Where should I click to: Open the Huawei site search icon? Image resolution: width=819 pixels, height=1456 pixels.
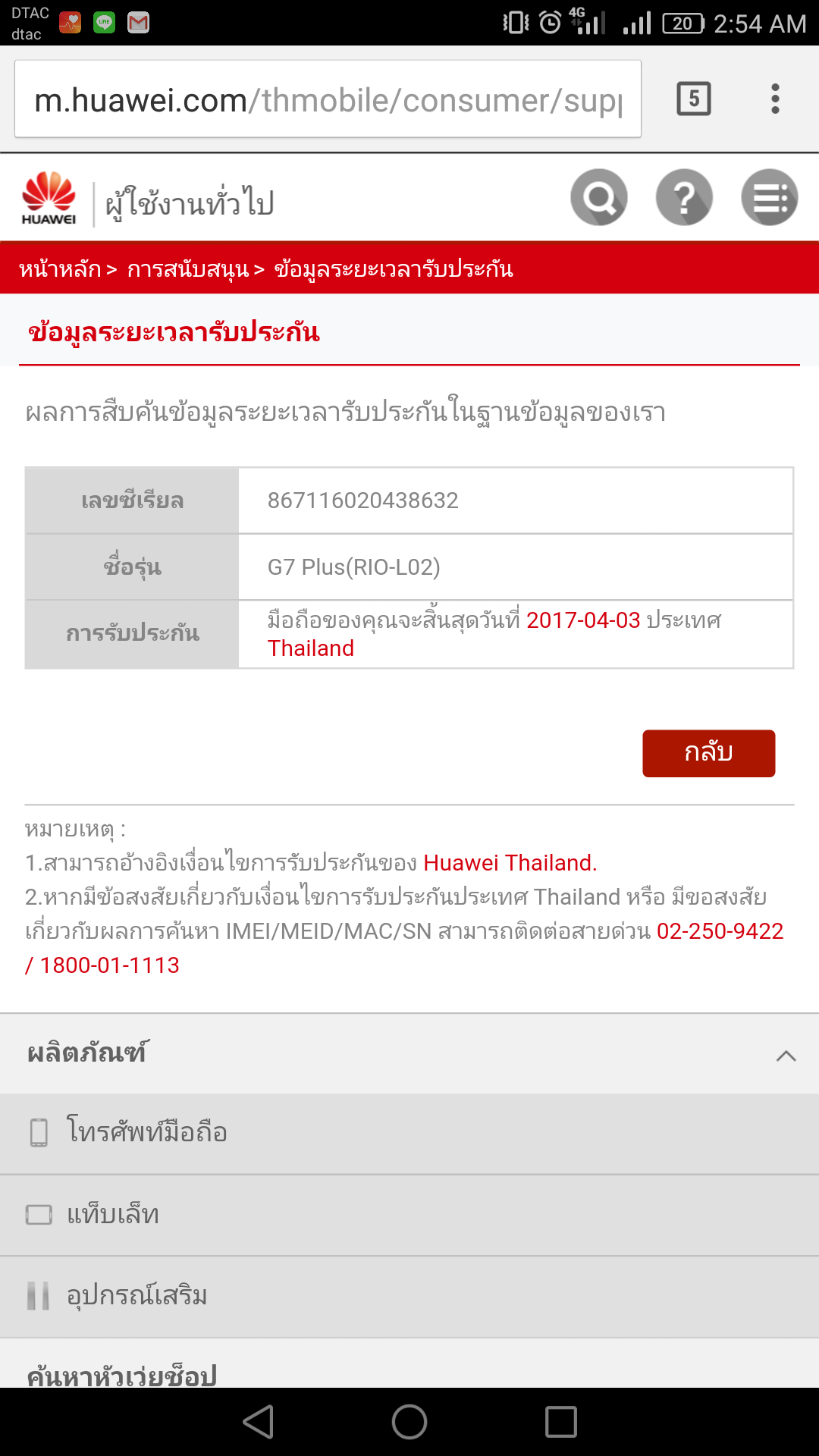click(599, 198)
